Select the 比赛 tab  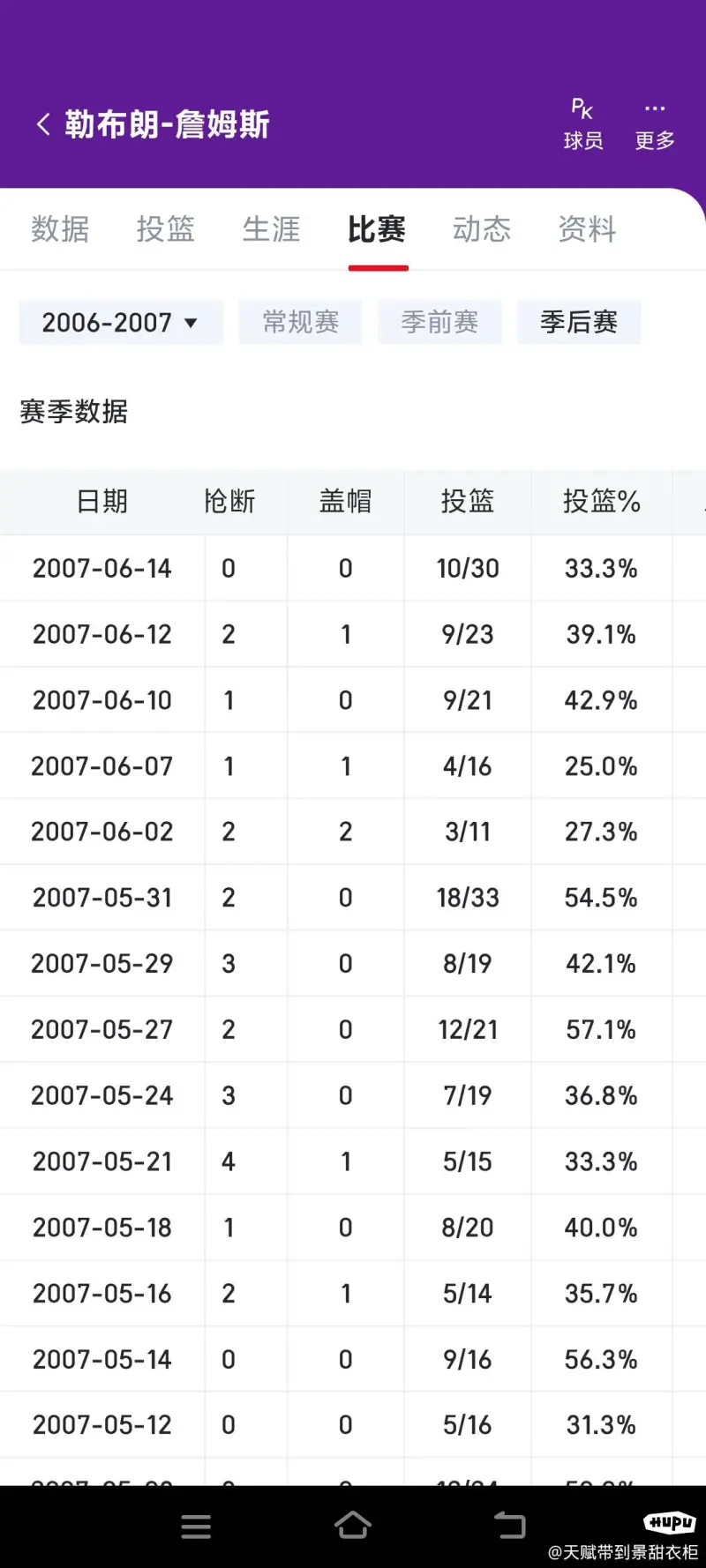[377, 229]
